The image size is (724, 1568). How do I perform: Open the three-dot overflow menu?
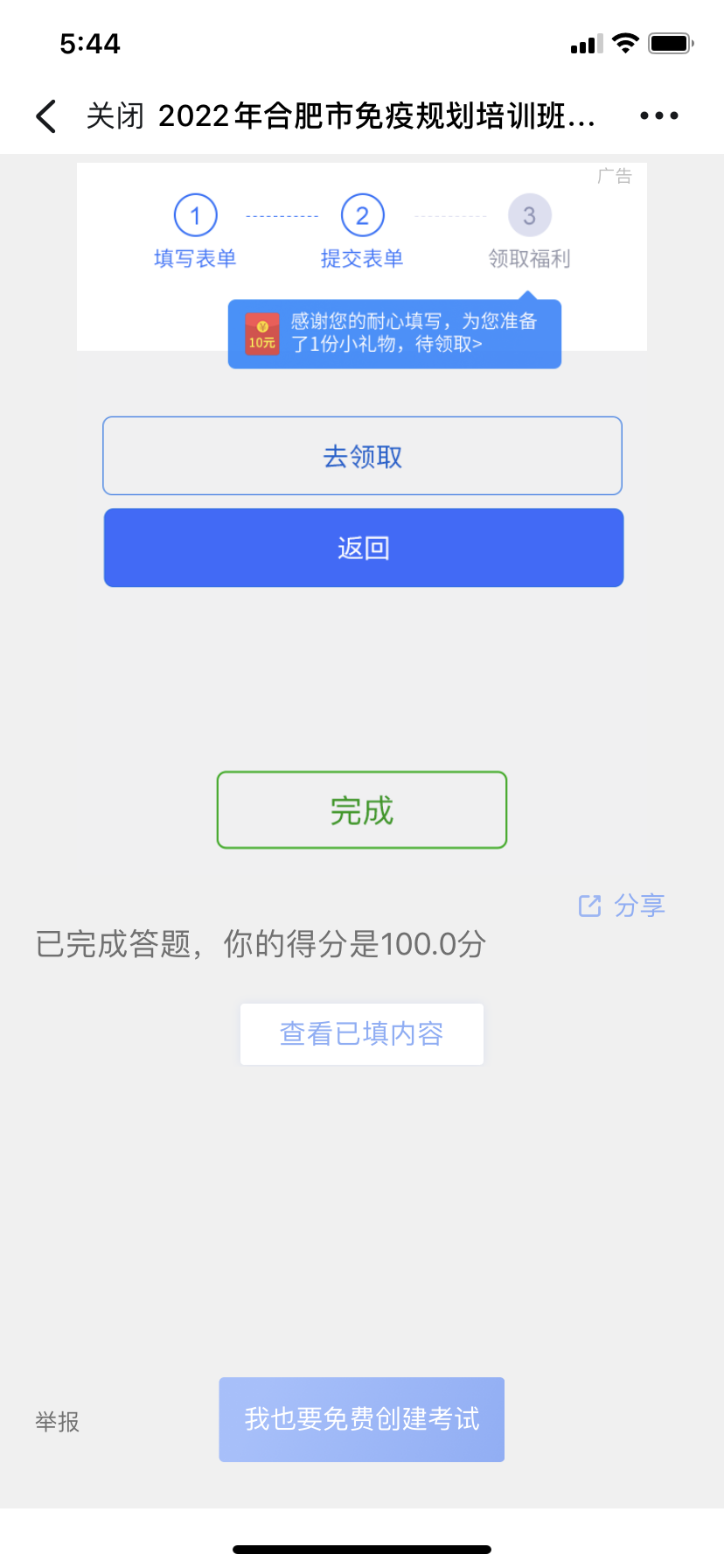pos(659,115)
